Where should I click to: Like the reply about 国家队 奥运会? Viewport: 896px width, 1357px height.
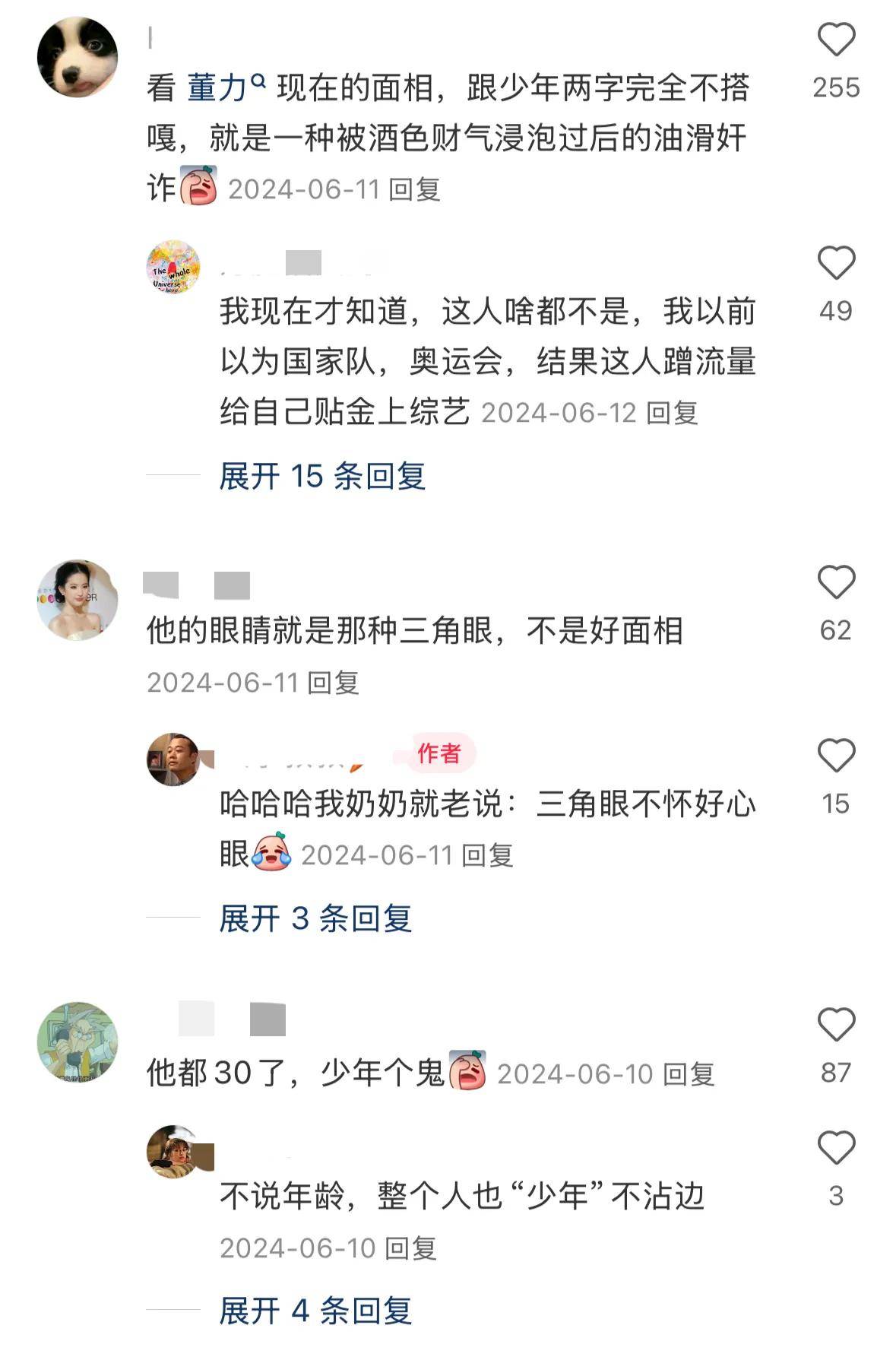tap(836, 263)
